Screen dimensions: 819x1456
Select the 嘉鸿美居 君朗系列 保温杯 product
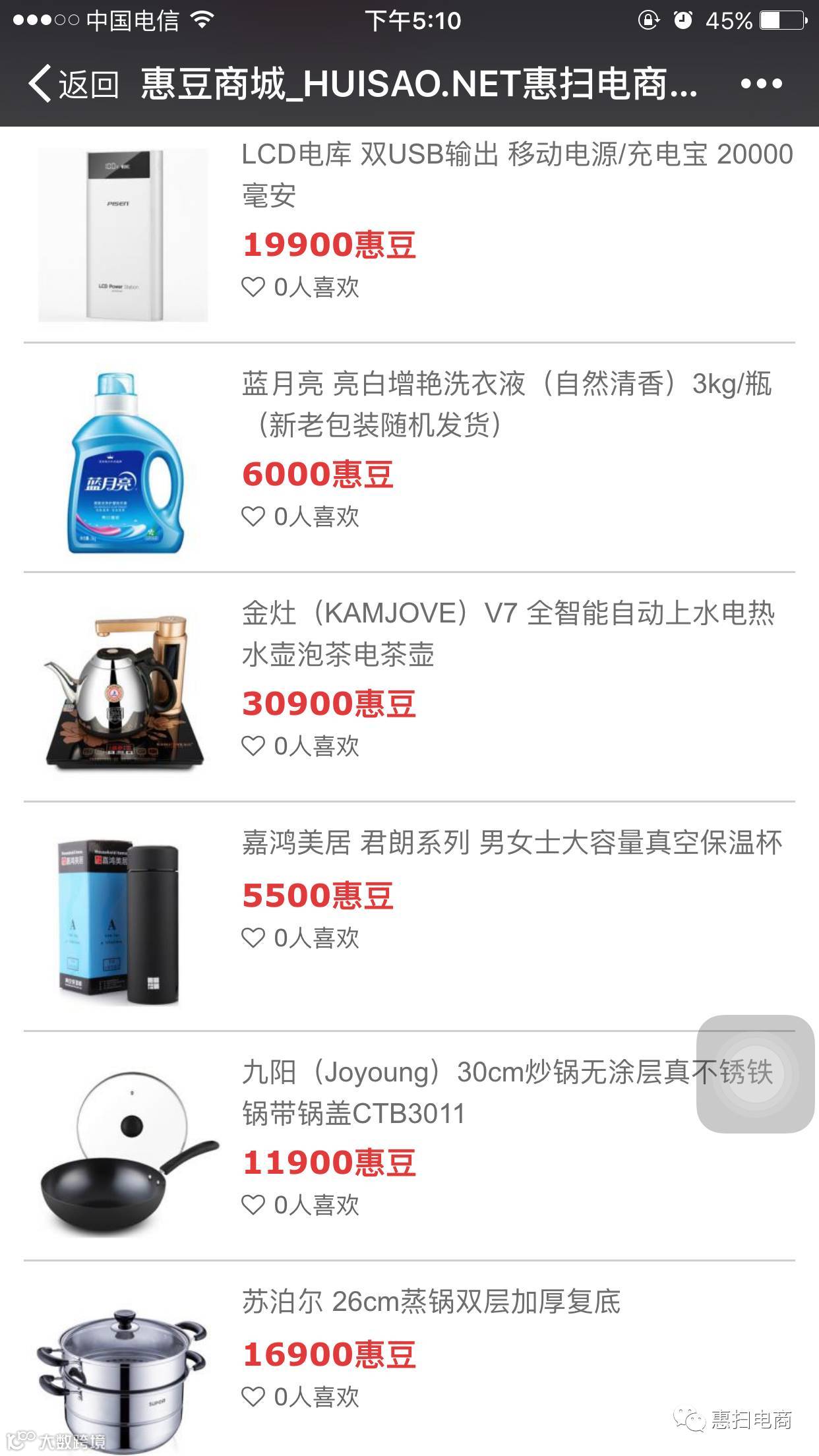click(512, 843)
